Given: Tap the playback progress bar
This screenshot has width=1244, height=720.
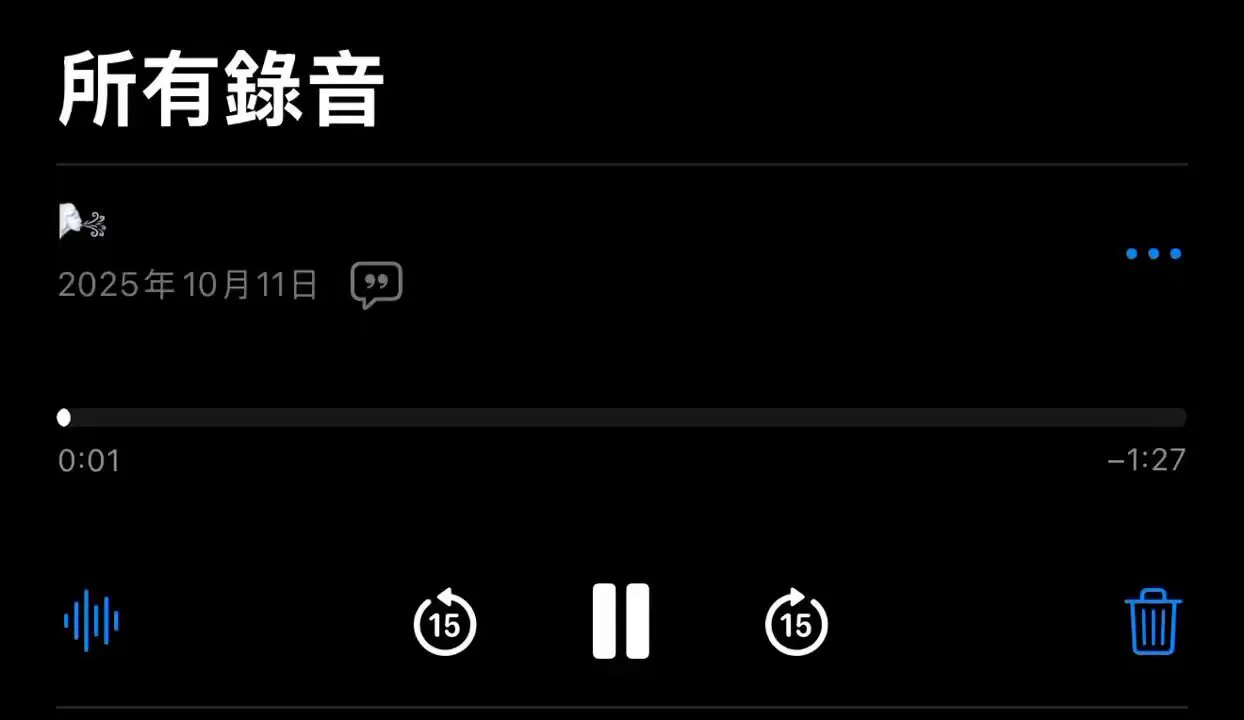Looking at the screenshot, I should click(x=622, y=418).
